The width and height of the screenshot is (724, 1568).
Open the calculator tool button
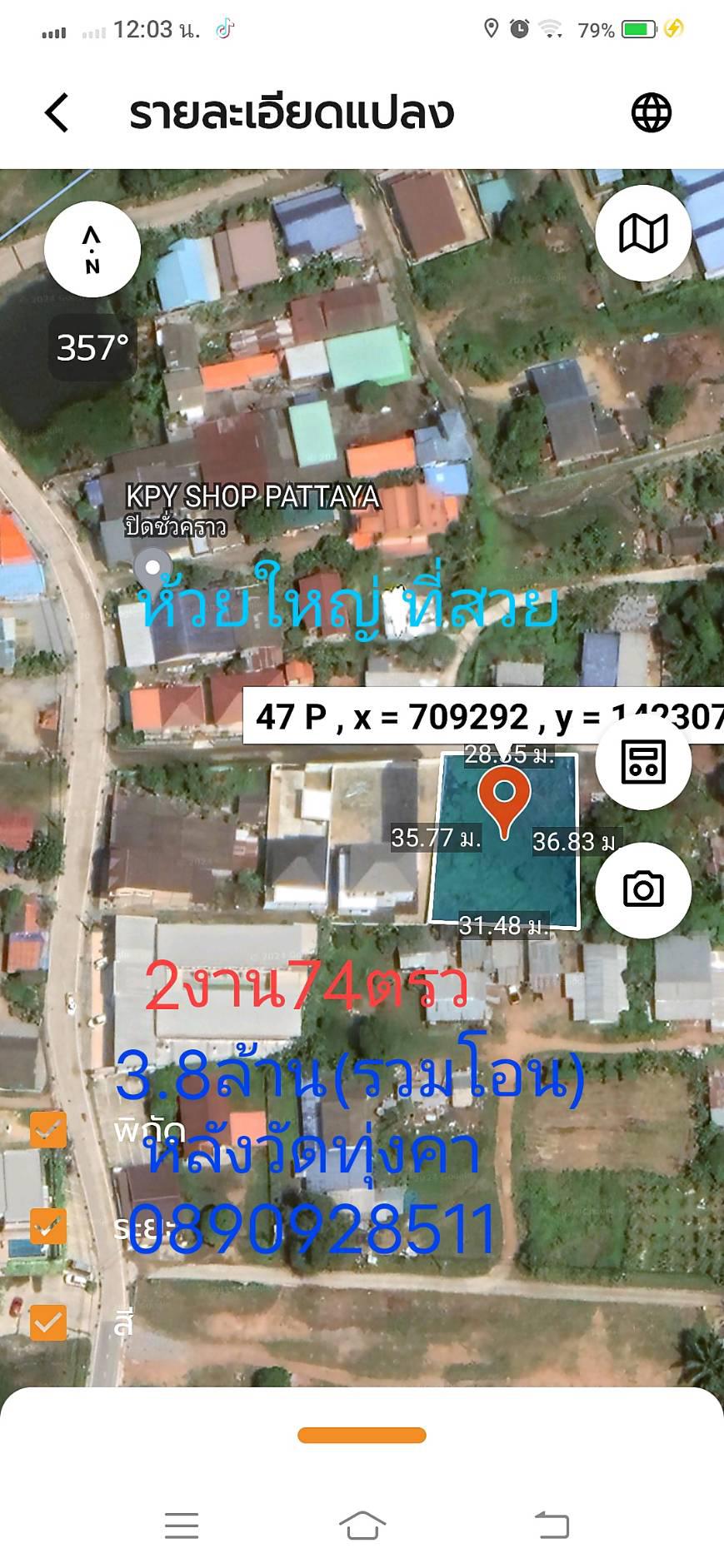(643, 761)
